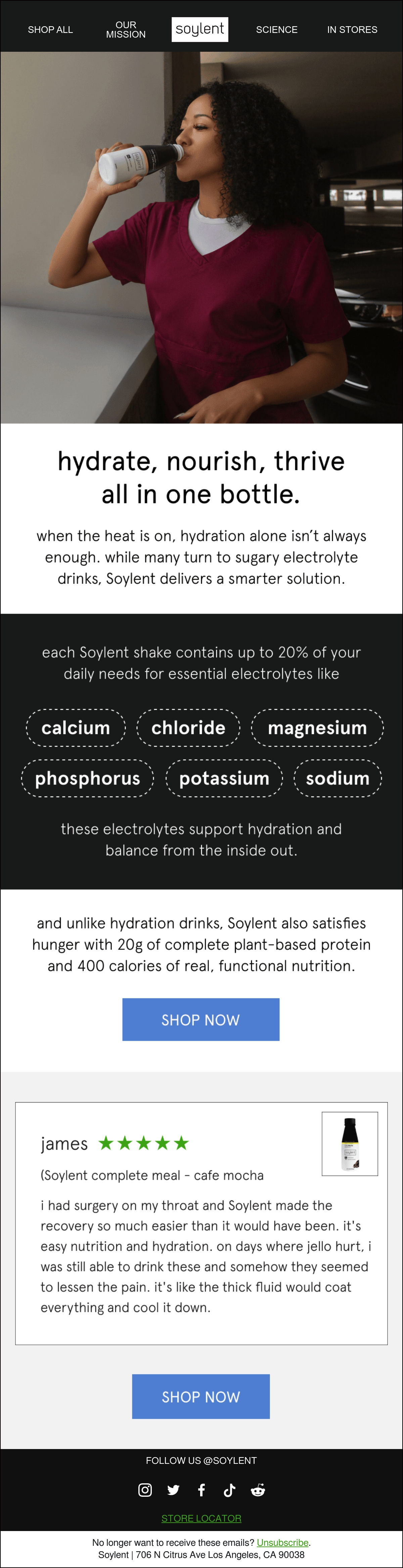Open the SCIENCE section

(x=276, y=29)
